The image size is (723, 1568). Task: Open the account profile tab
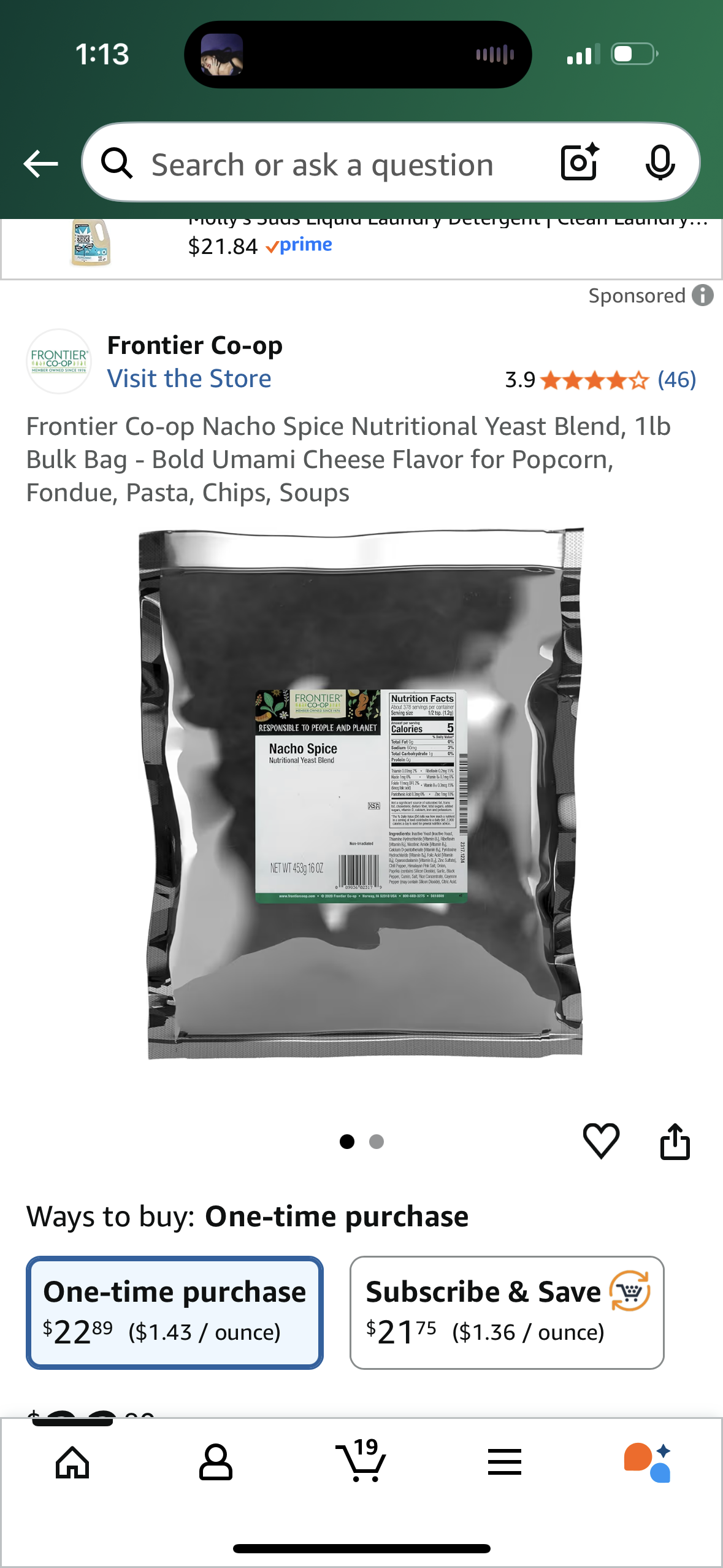tap(216, 1463)
